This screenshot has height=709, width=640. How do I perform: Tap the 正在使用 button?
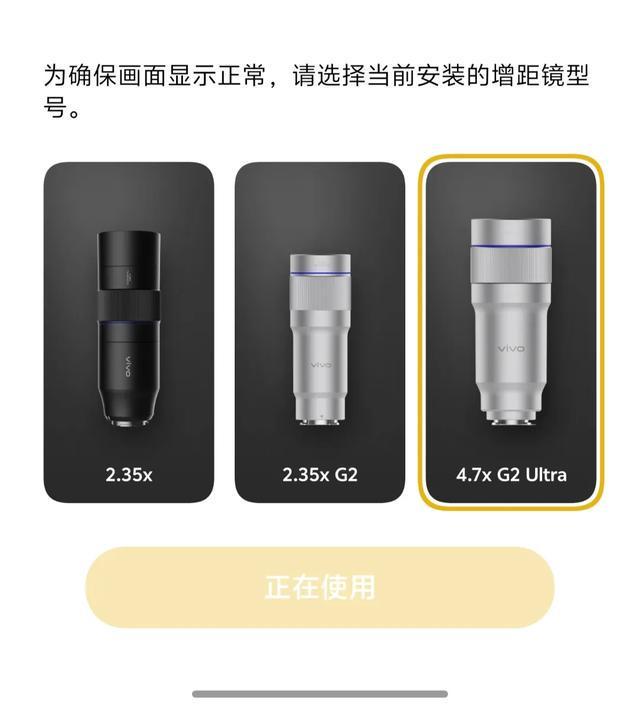(320, 587)
